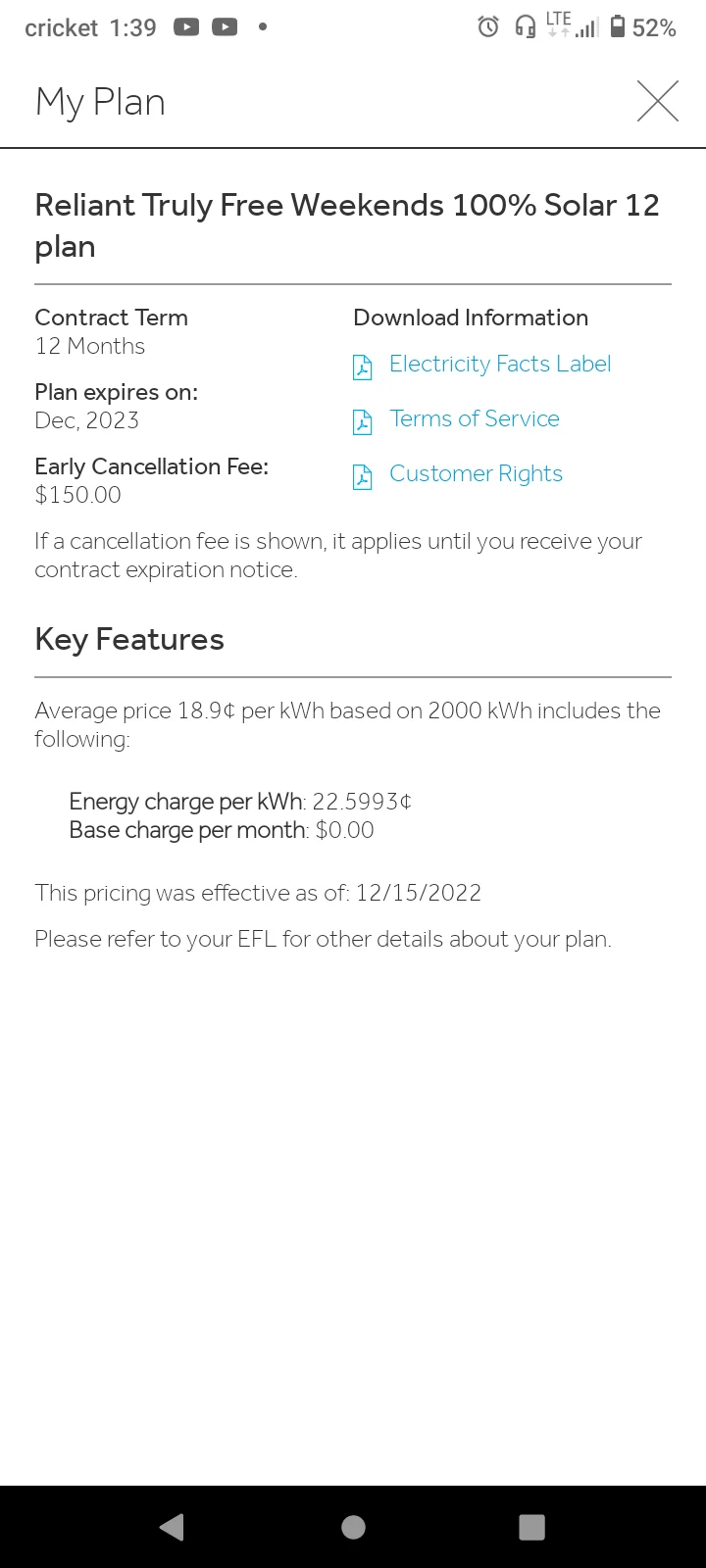Tap the Android home button

click(353, 1526)
